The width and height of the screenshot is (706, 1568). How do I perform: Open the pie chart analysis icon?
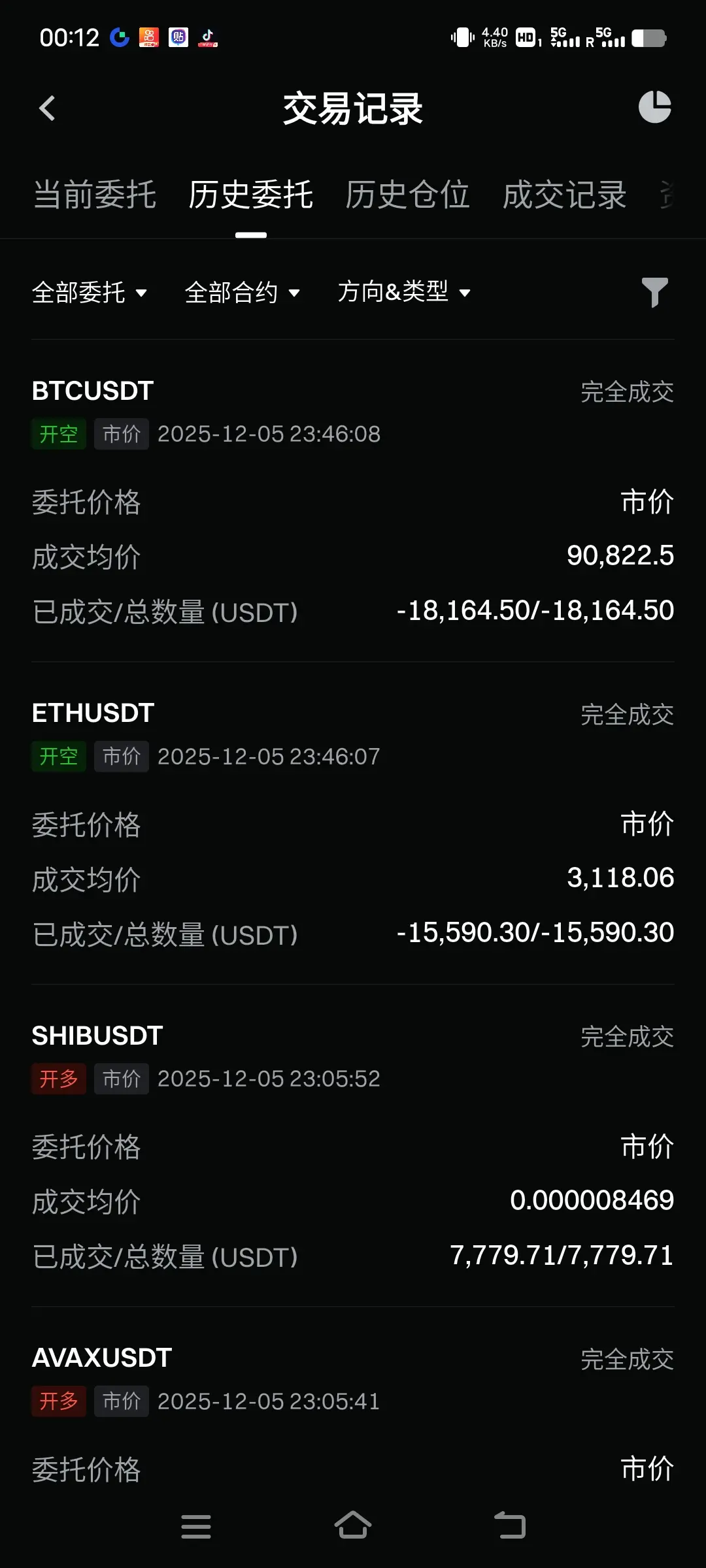654,107
